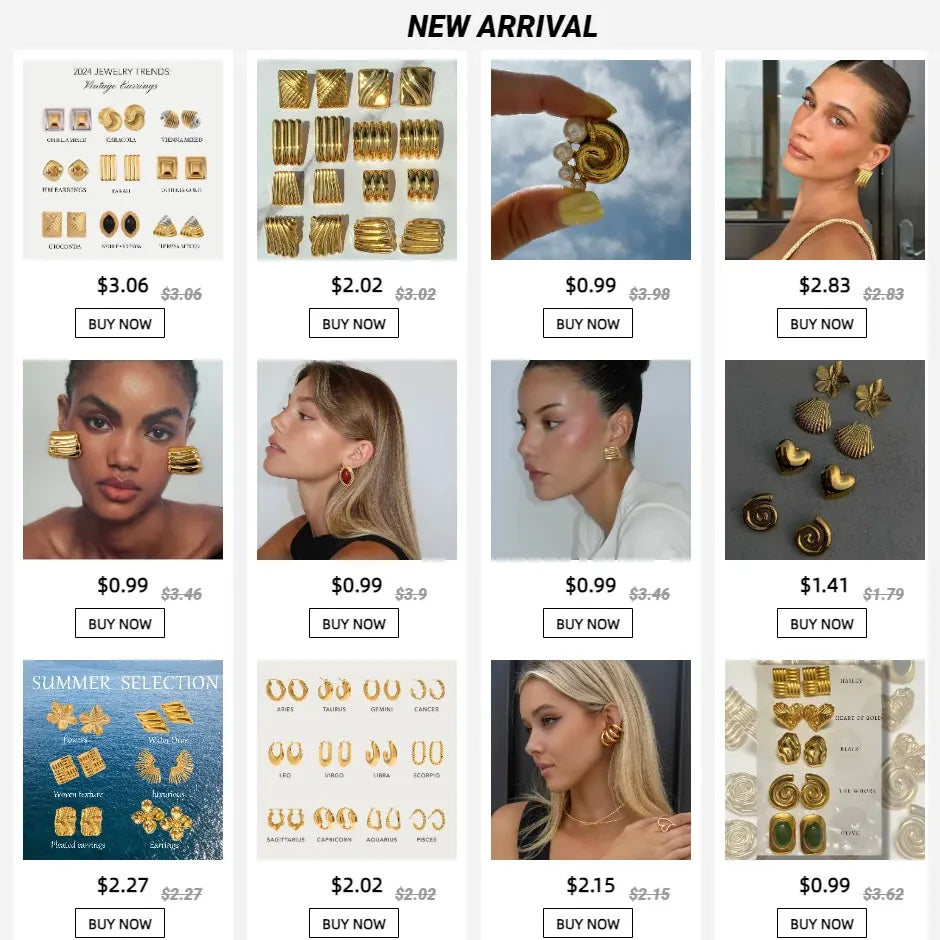View the Summer Selection earrings product
Viewport: 940px width, 940px height.
[x=123, y=760]
